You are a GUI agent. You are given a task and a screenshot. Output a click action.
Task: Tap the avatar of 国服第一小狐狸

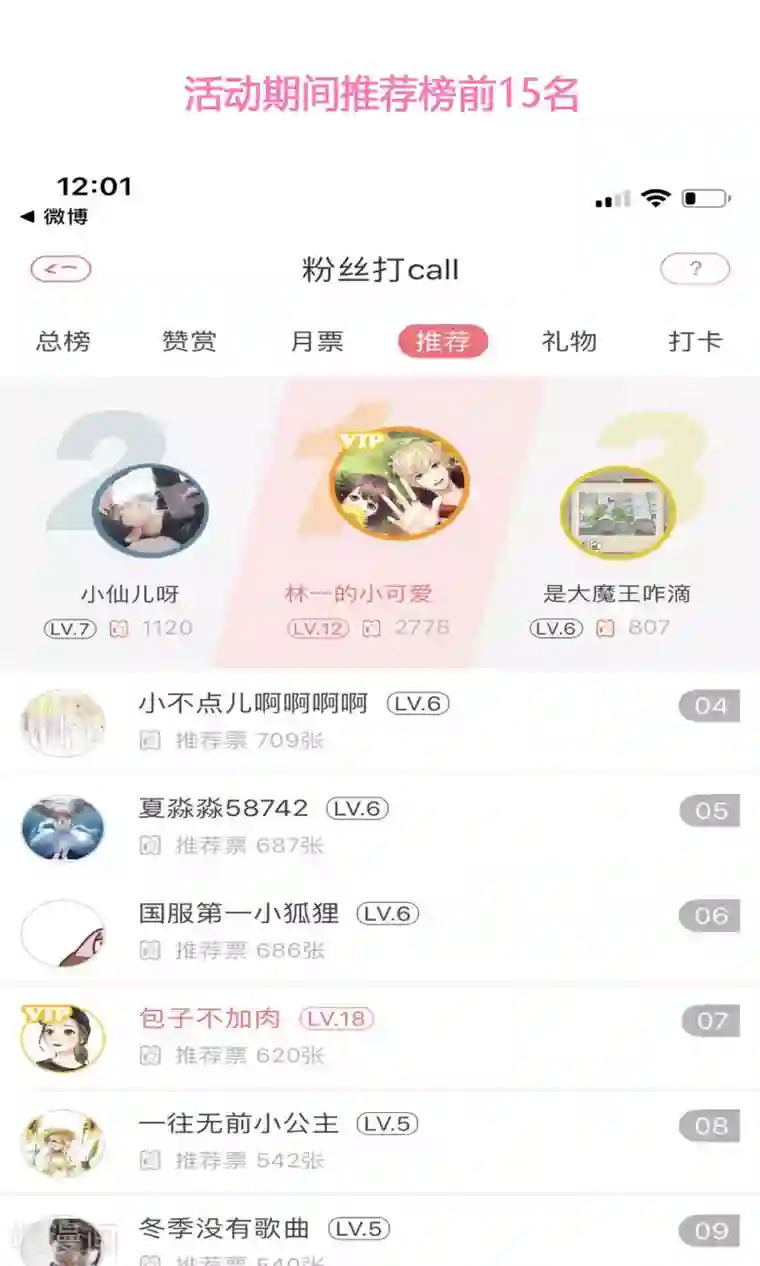tap(63, 932)
